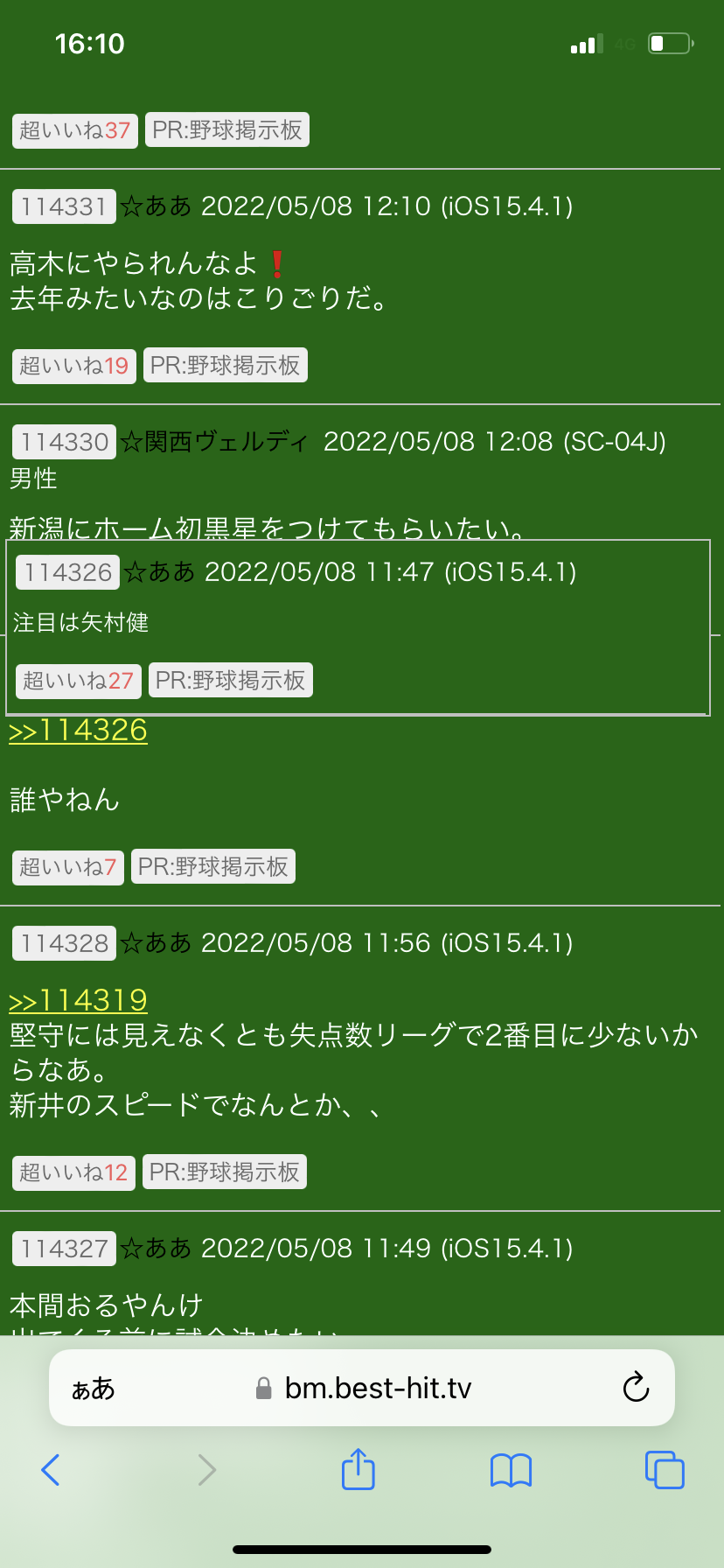Tap the 超いいね37 button

click(75, 130)
